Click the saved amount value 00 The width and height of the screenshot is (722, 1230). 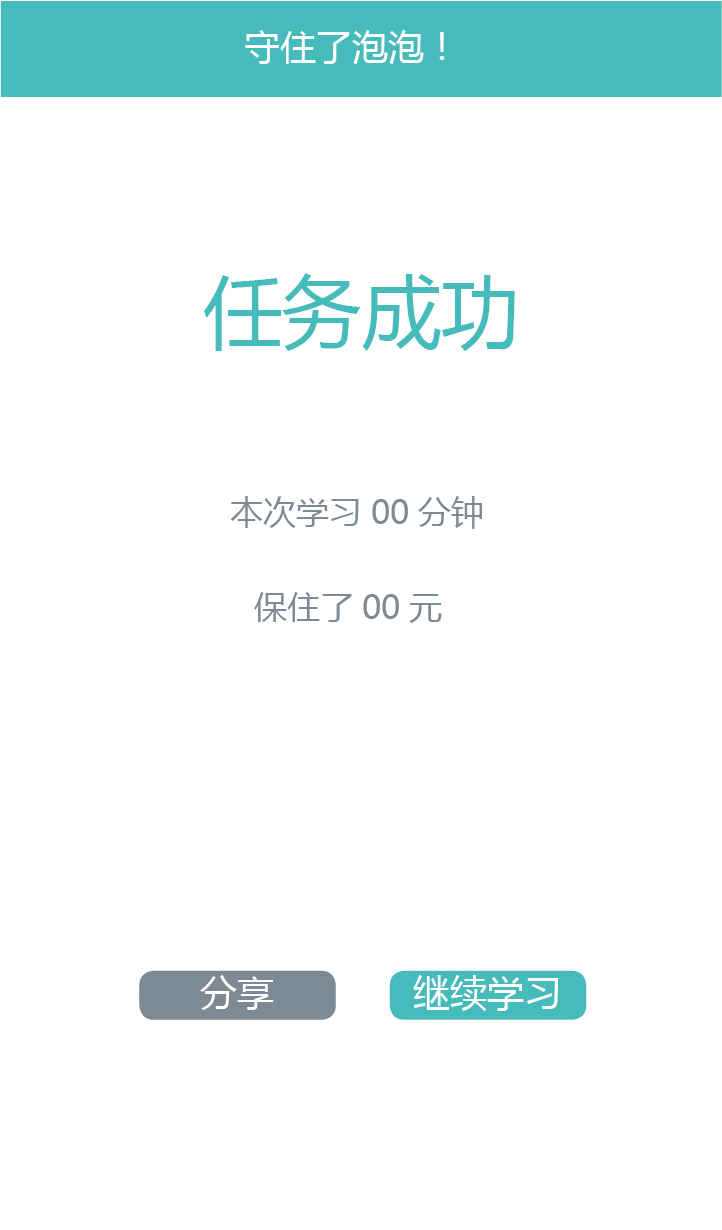[x=380, y=605]
